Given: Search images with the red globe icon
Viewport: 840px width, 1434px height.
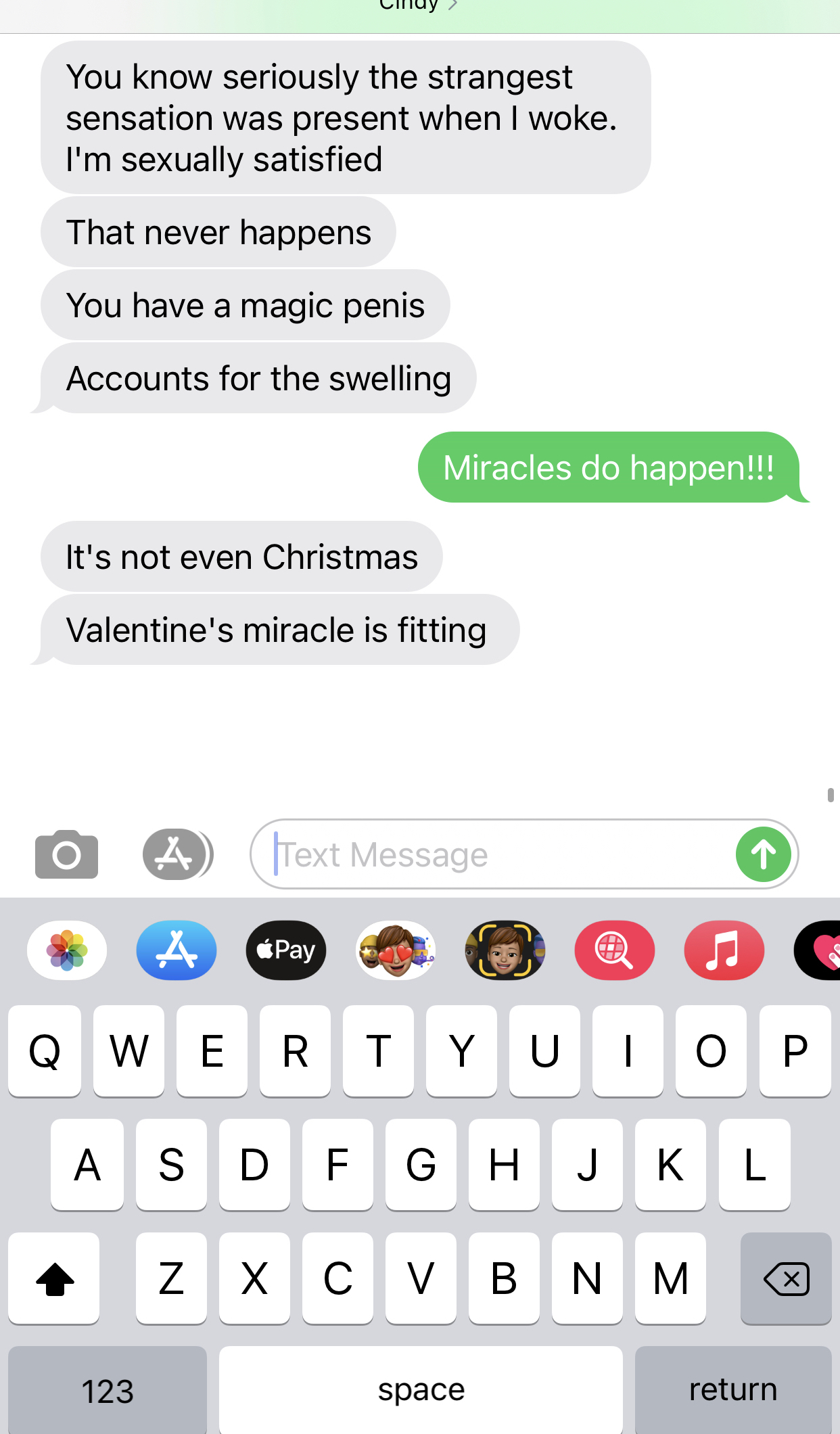Looking at the screenshot, I should (x=614, y=950).
